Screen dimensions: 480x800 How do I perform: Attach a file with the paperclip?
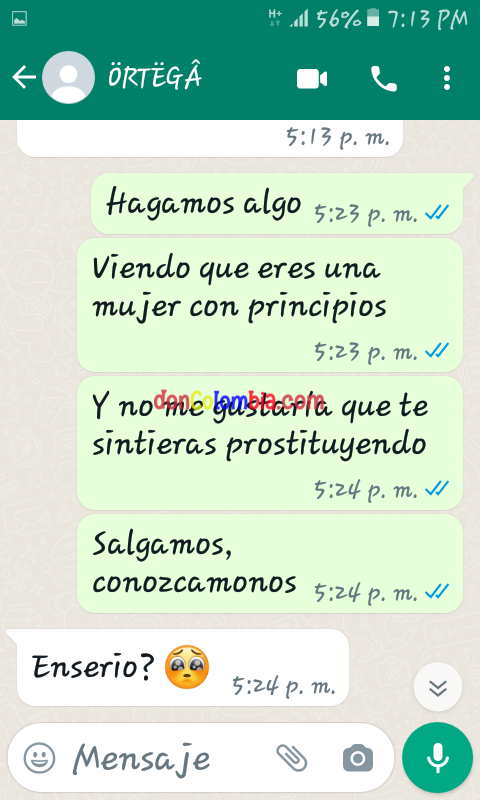(292, 758)
